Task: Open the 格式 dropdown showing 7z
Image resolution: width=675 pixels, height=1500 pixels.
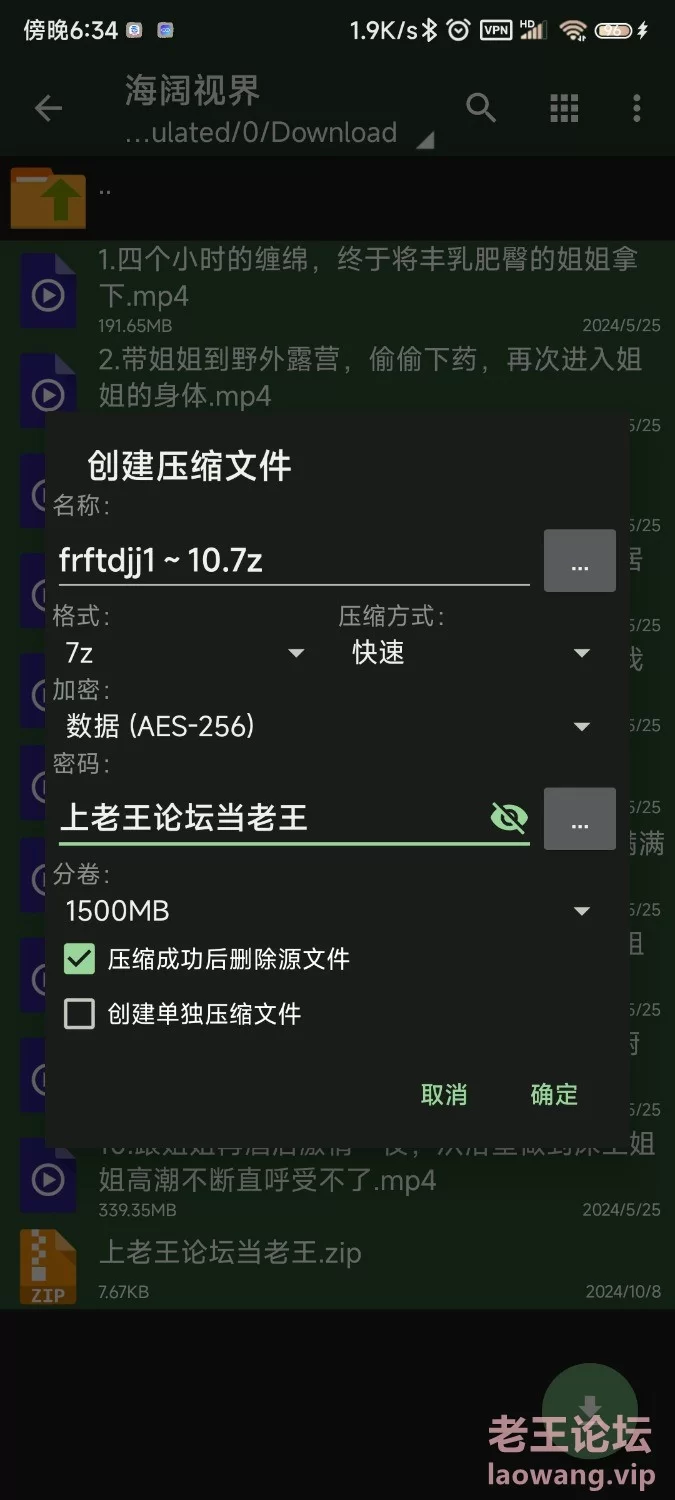Action: coord(184,653)
